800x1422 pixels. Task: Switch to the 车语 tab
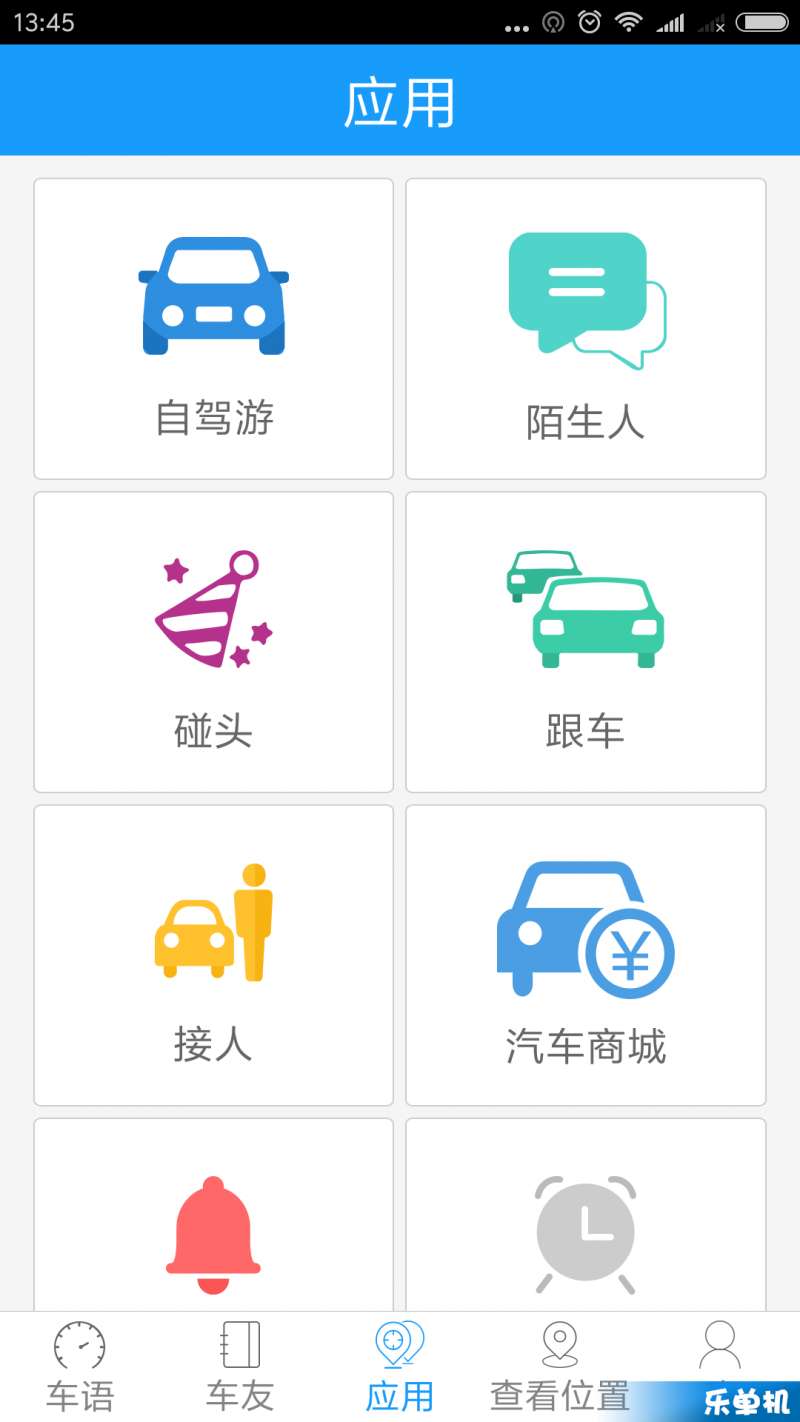[x=80, y=1367]
